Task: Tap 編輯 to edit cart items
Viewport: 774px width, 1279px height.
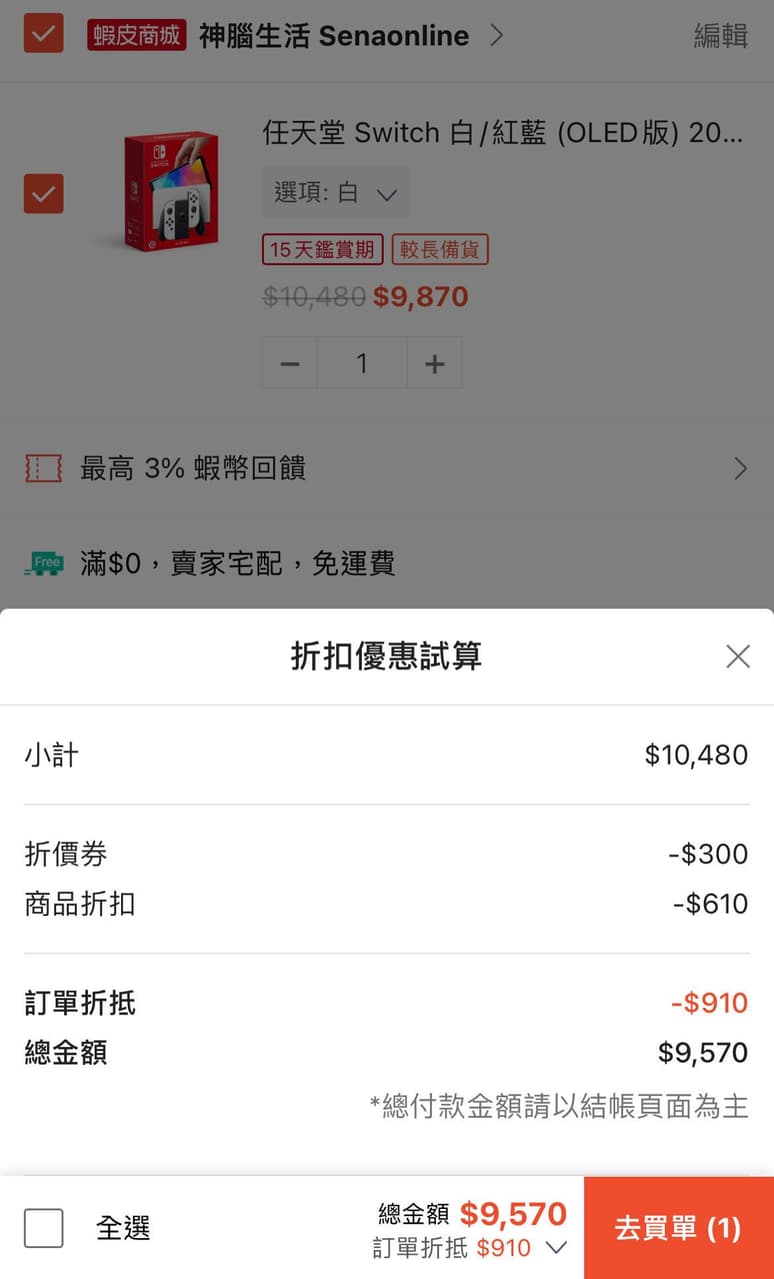Action: pos(721,36)
